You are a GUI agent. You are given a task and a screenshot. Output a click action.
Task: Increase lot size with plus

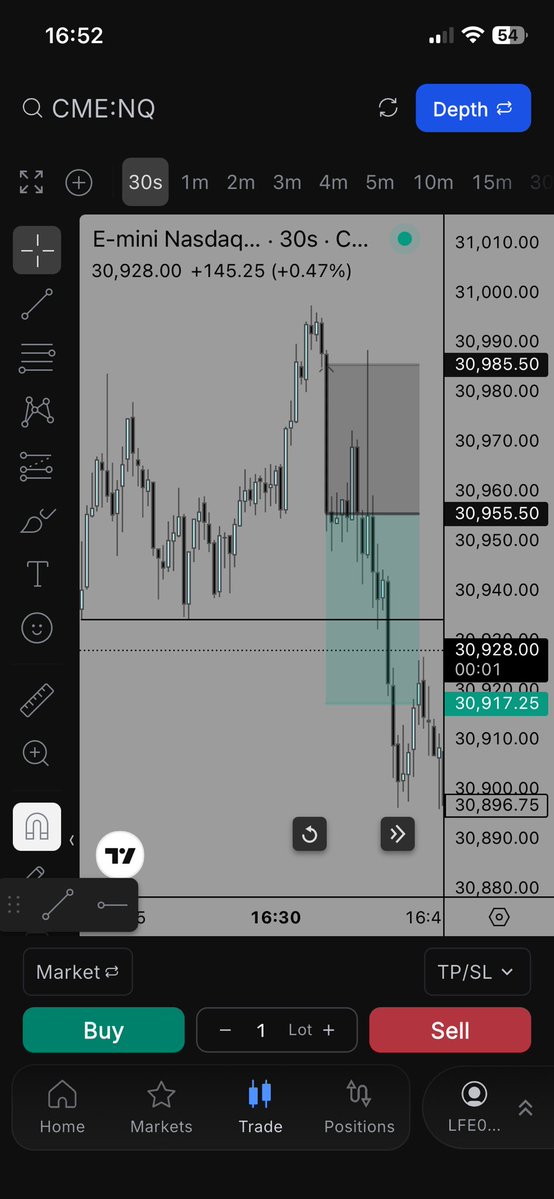tap(329, 1030)
